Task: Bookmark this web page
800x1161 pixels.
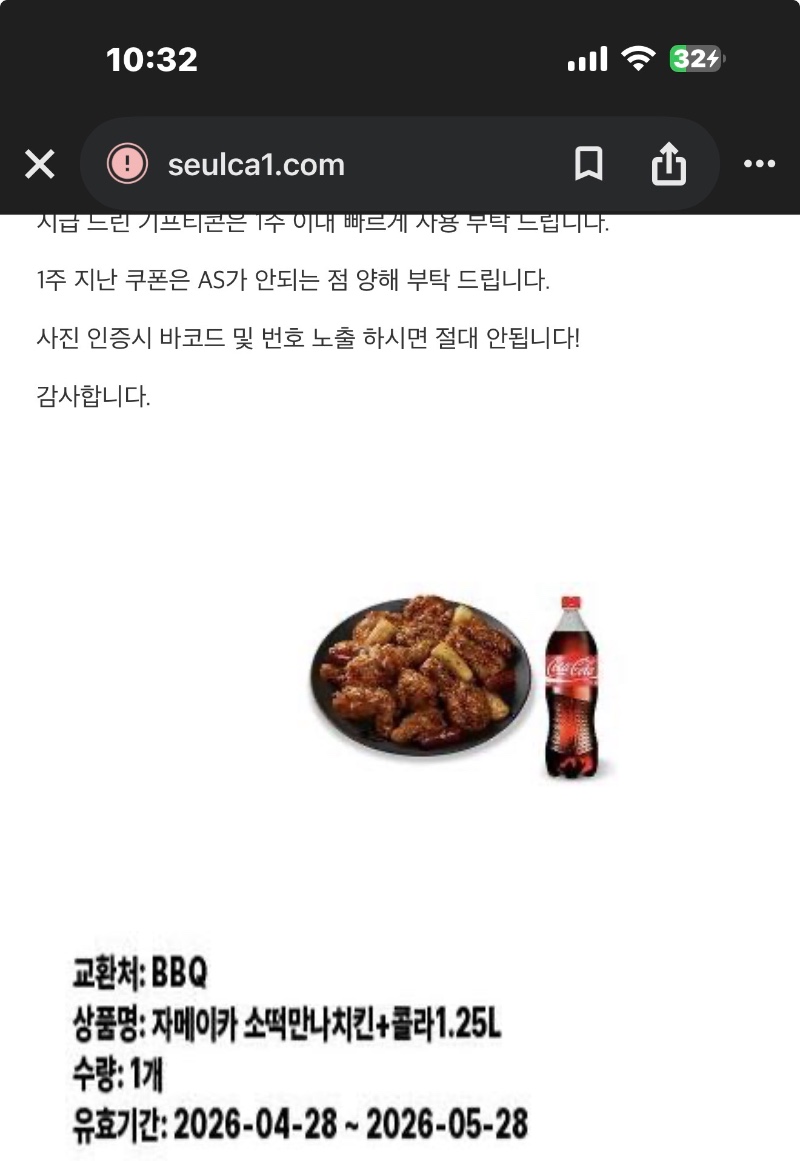Action: point(589,165)
